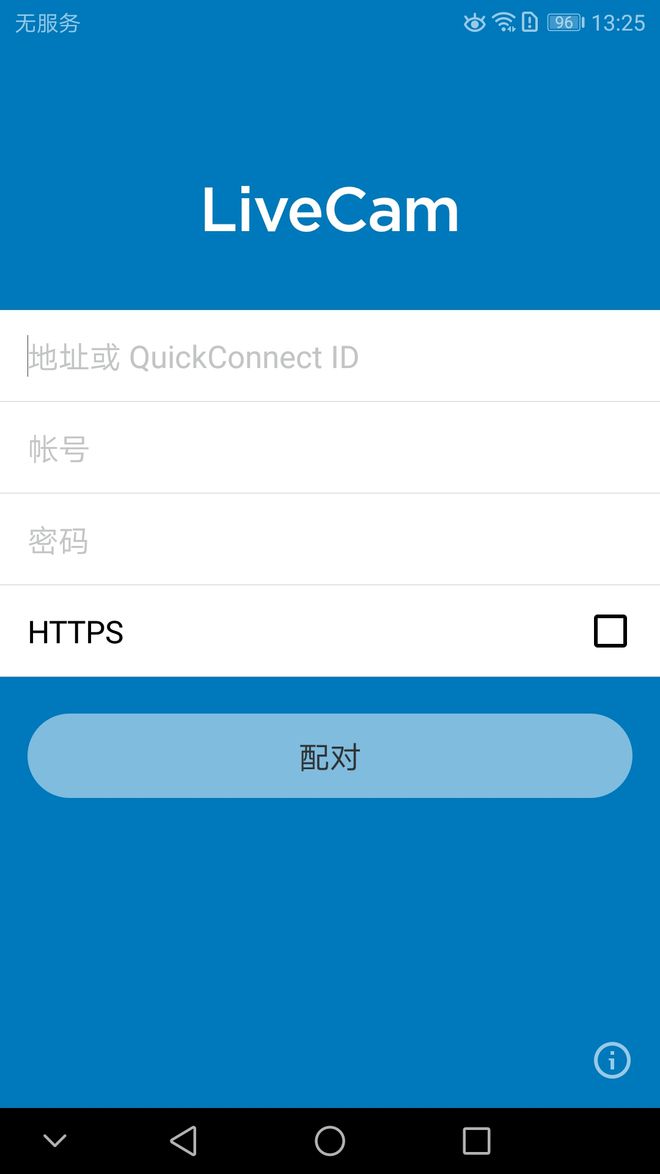Viewport: 660px width, 1174px height.
Task: Go back using system back button
Action: (x=183, y=1141)
